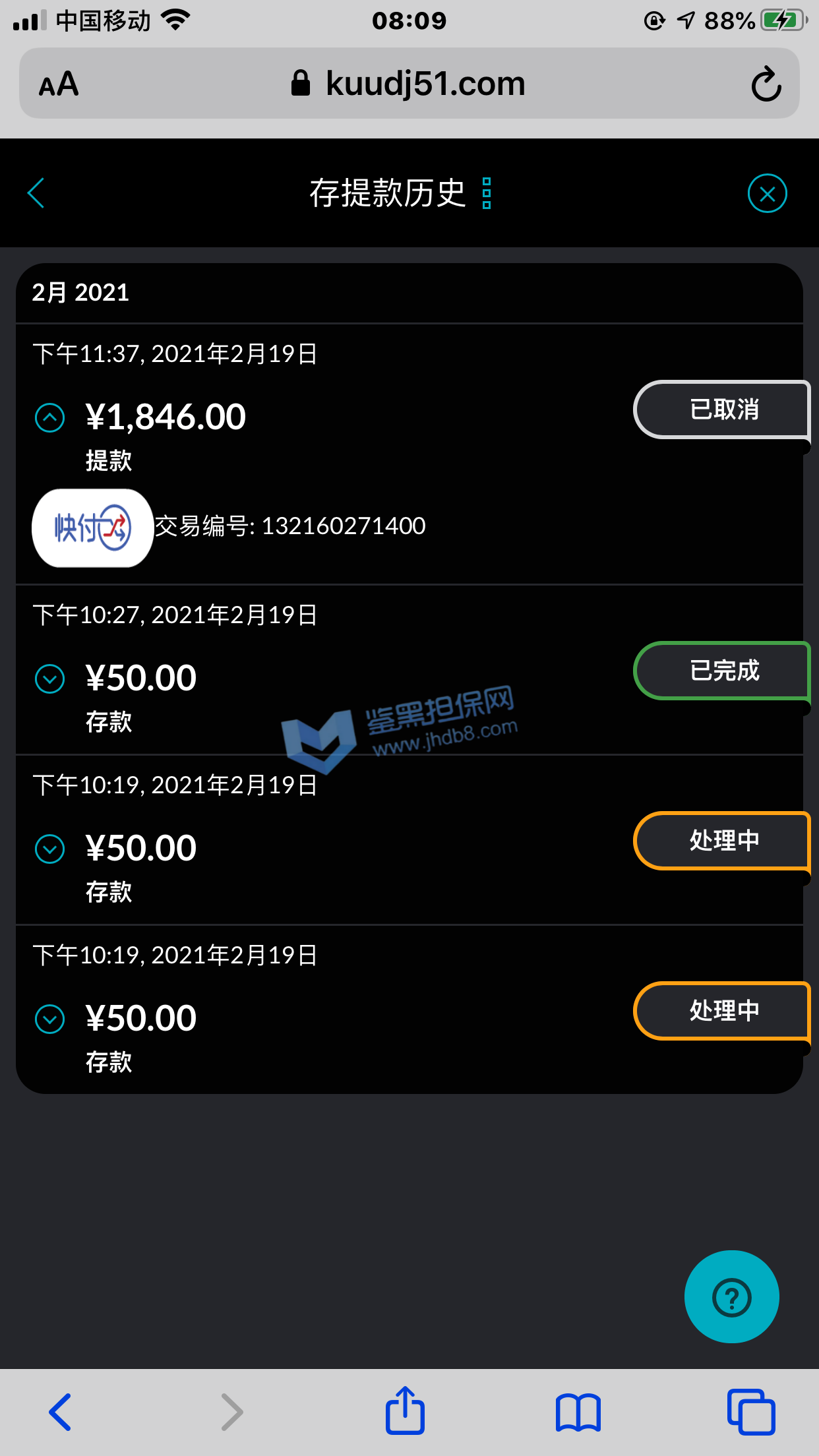Close the deposit/withdrawal history panel
This screenshot has height=1456, width=819.
pyautogui.click(x=767, y=193)
